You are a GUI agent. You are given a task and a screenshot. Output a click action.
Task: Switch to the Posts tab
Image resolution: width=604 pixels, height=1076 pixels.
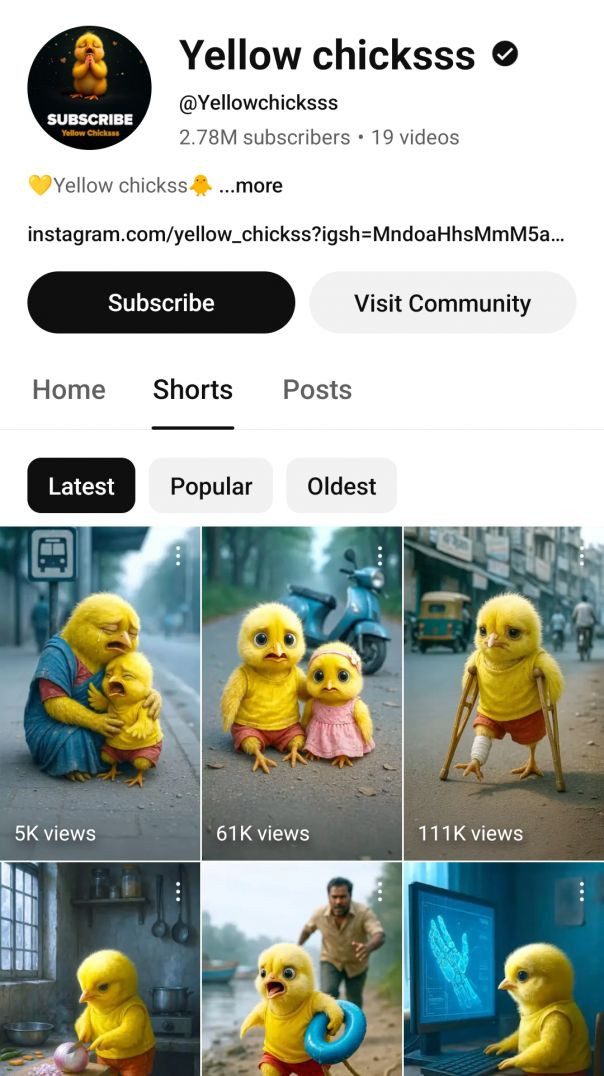317,390
